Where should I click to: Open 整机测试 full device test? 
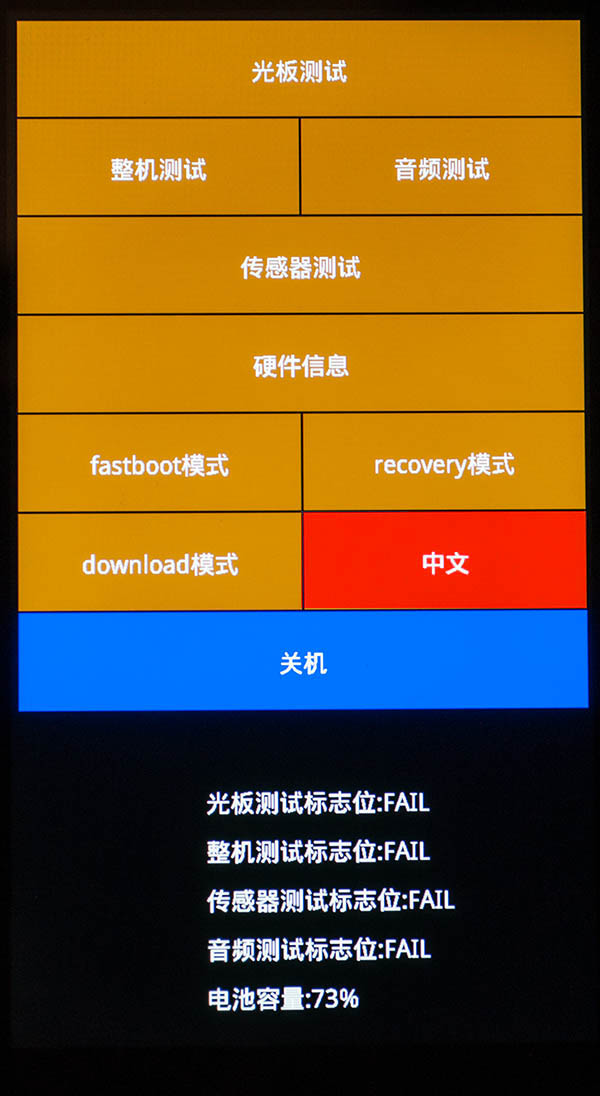(158, 168)
